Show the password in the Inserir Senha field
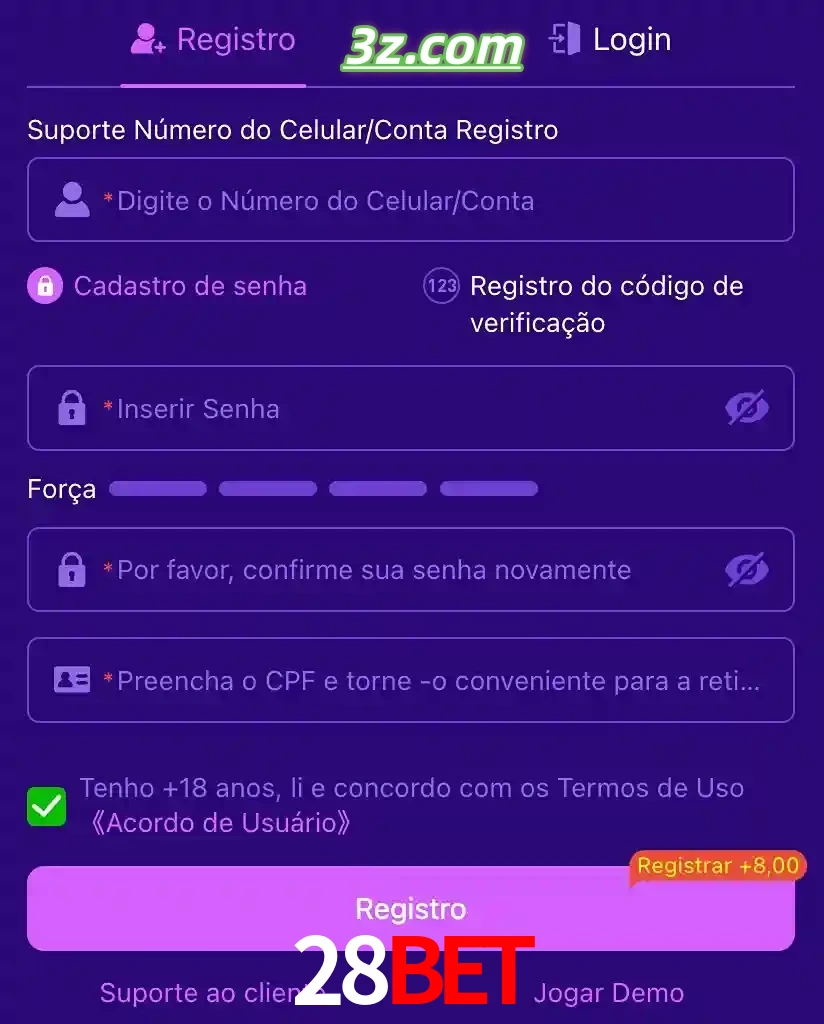This screenshot has height=1024, width=824. click(748, 407)
